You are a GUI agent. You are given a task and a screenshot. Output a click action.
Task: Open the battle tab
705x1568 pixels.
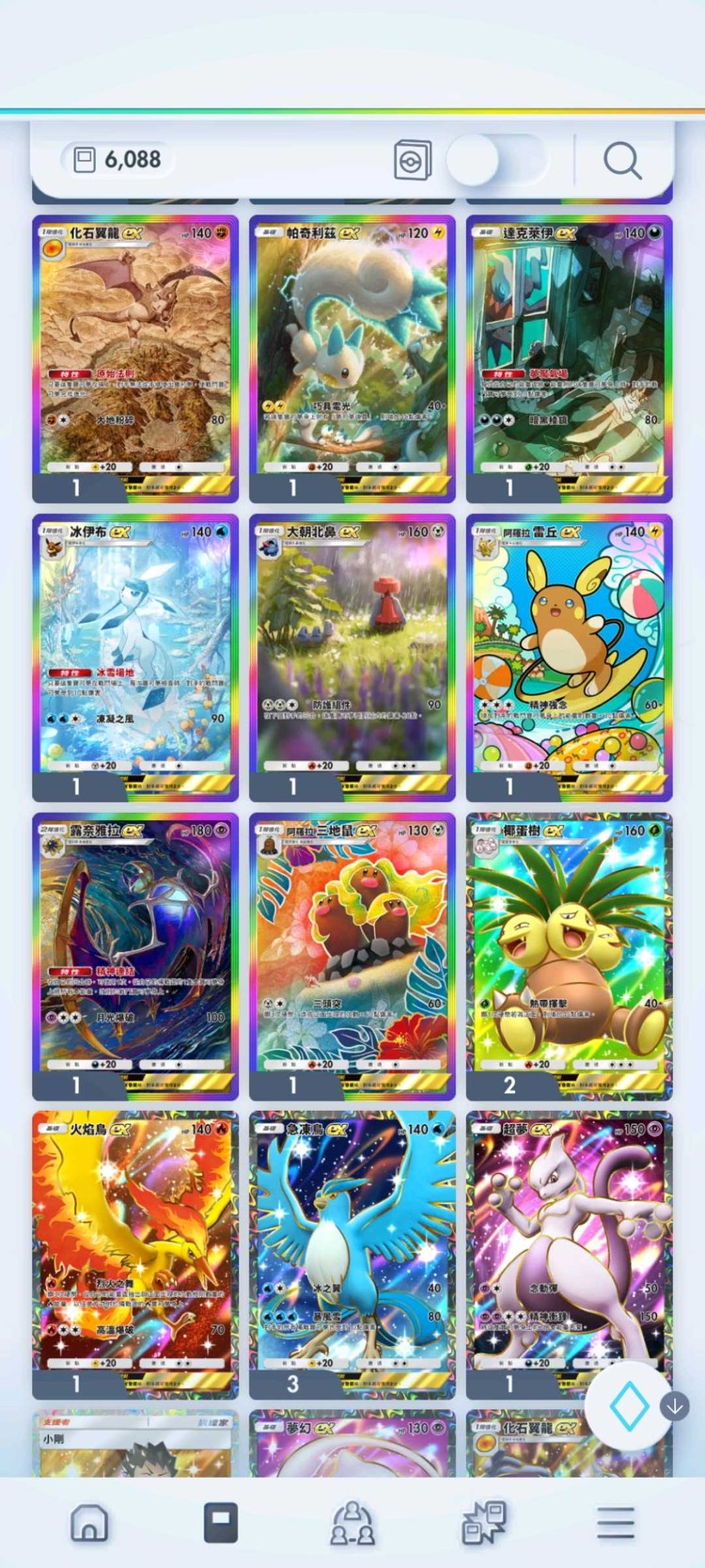[484, 1522]
